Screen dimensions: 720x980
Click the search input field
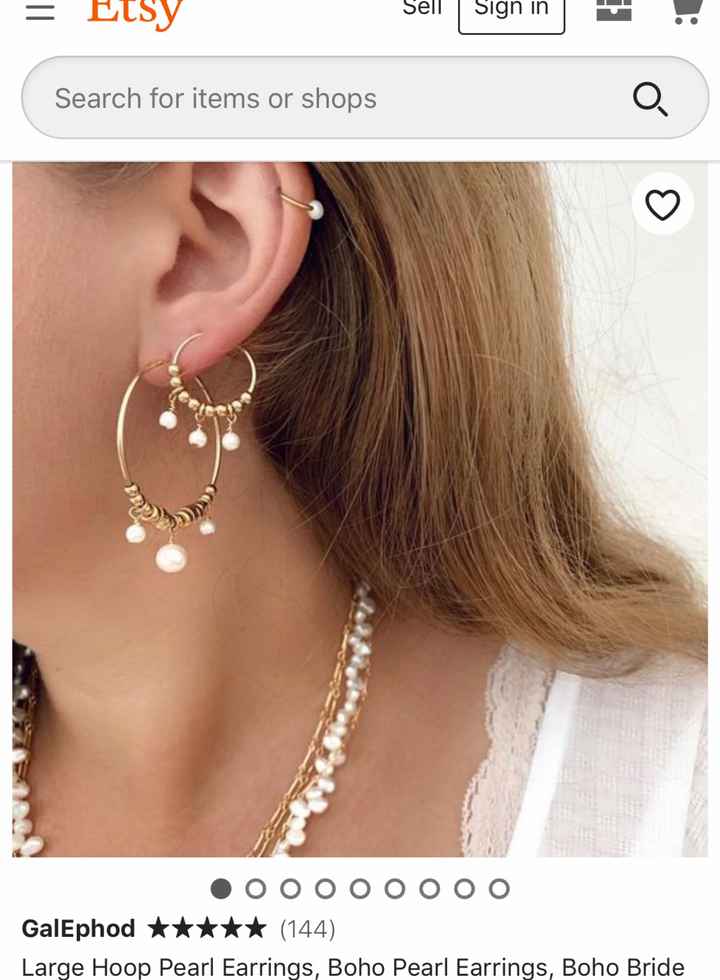[300, 98]
